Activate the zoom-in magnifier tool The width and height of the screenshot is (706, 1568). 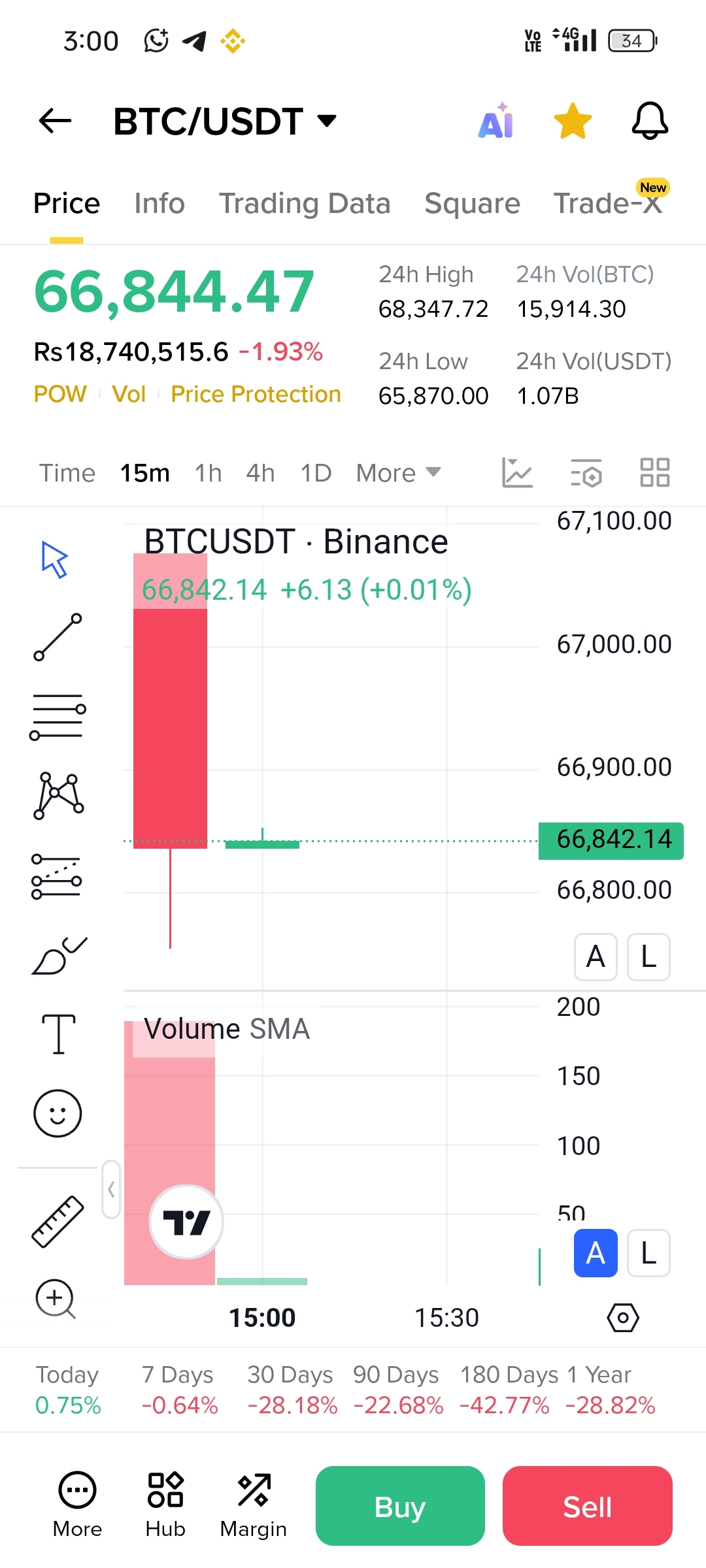pyautogui.click(x=56, y=1299)
